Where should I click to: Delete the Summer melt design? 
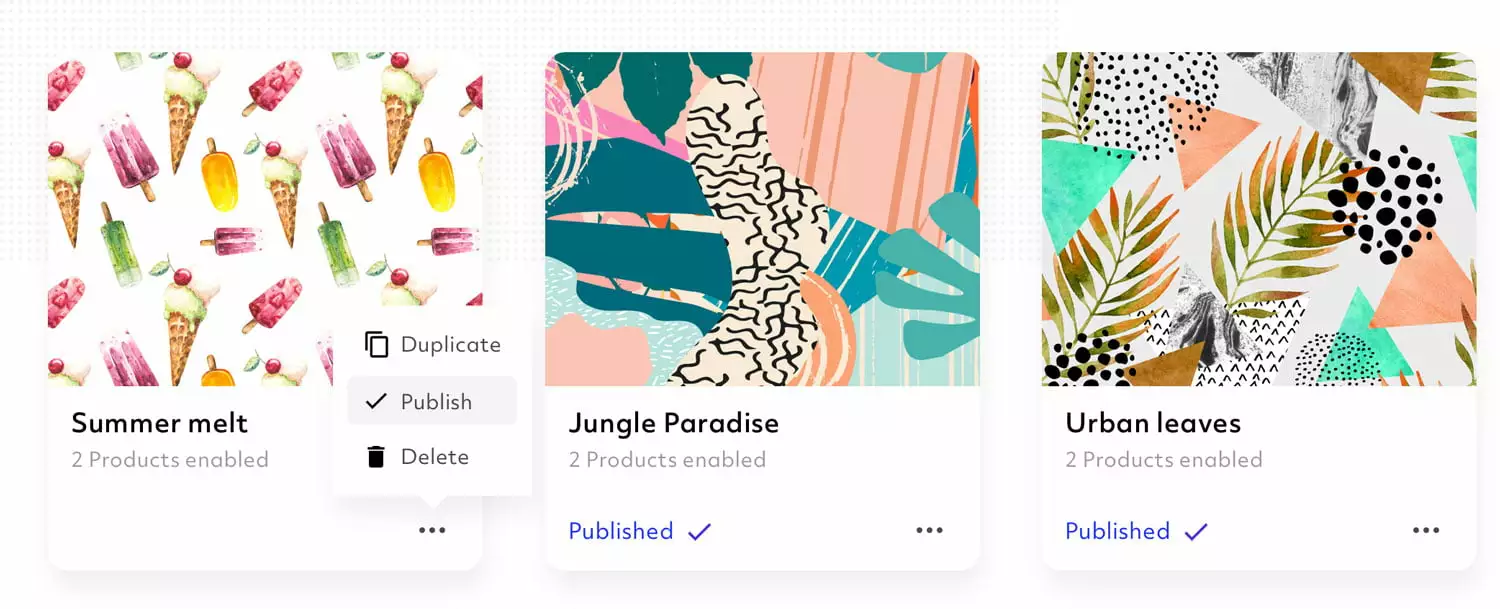pyautogui.click(x=432, y=457)
